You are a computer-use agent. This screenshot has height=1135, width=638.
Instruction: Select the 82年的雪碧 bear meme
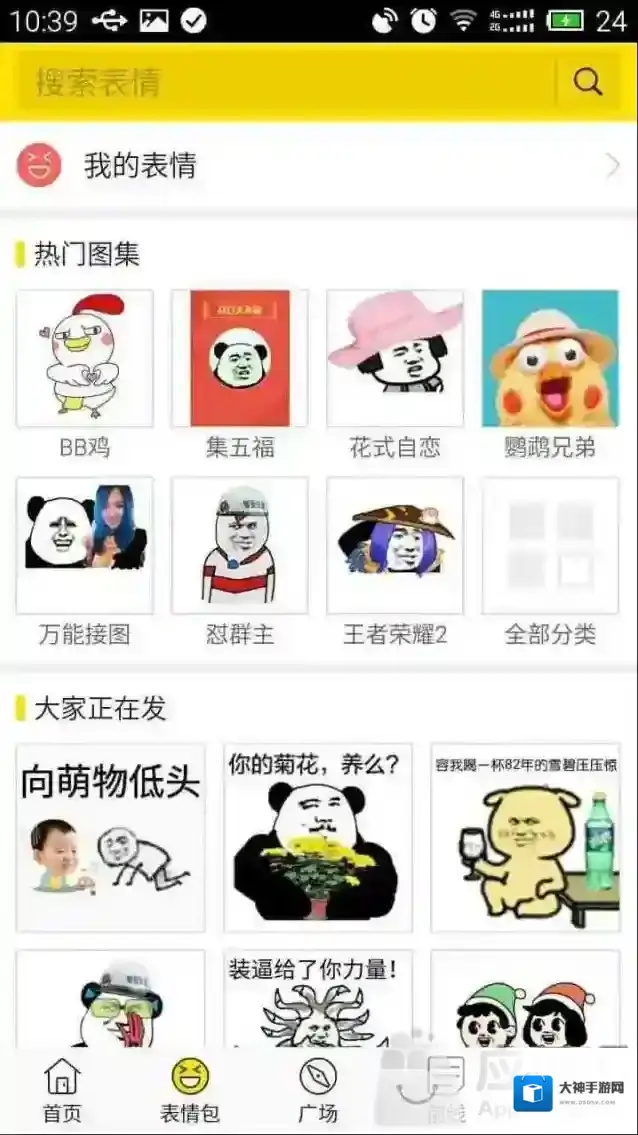526,837
